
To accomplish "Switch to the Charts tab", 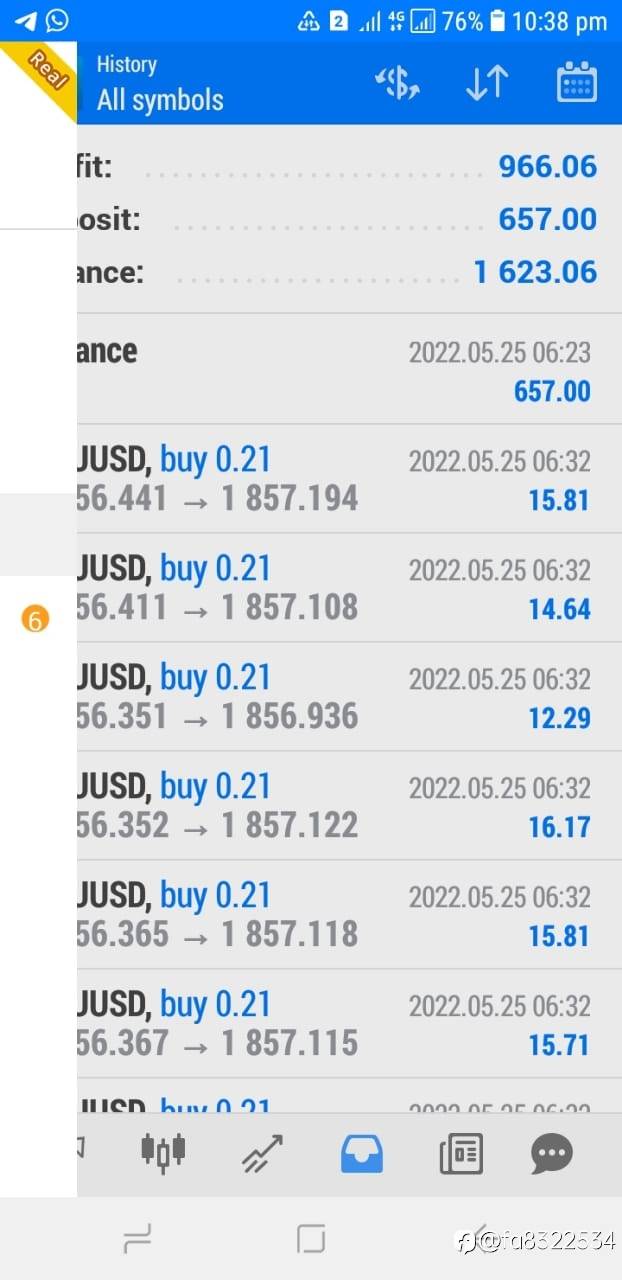I will coord(163,1152).
